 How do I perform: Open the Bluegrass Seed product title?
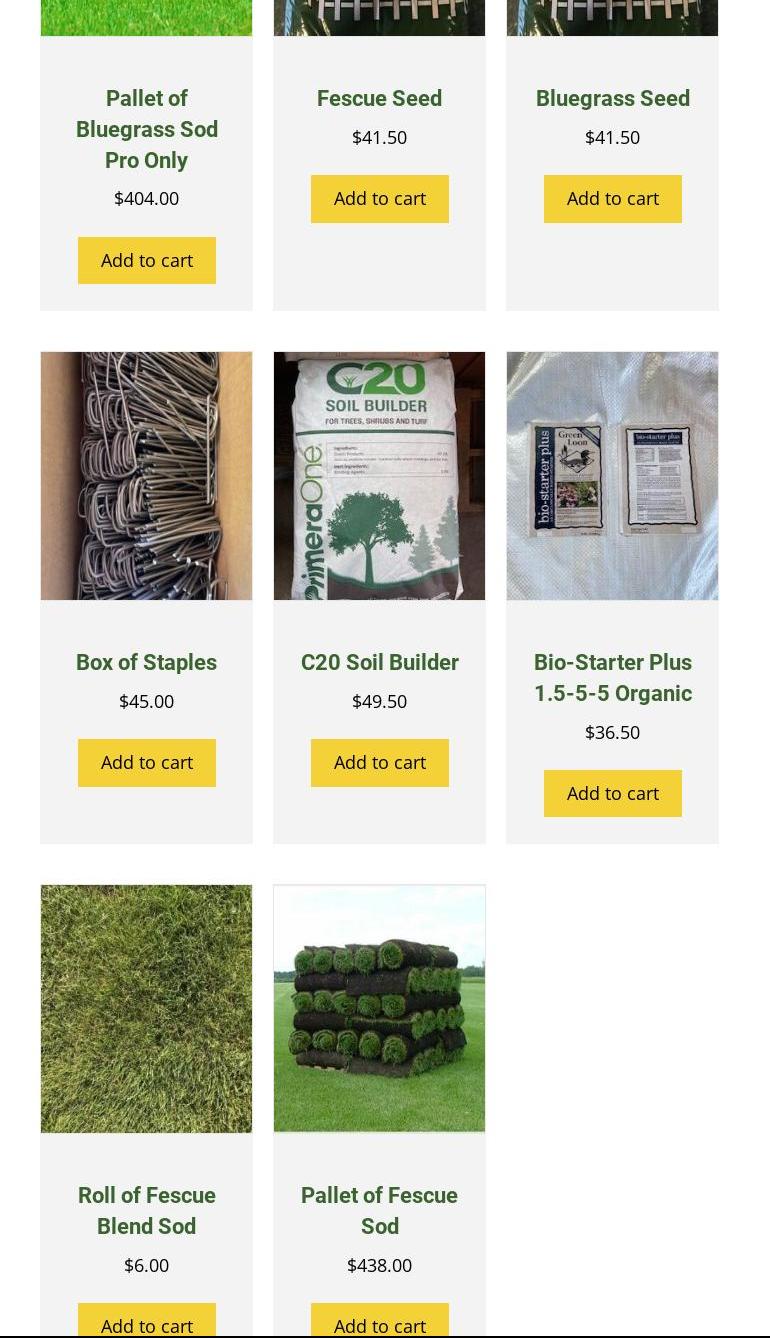613,98
